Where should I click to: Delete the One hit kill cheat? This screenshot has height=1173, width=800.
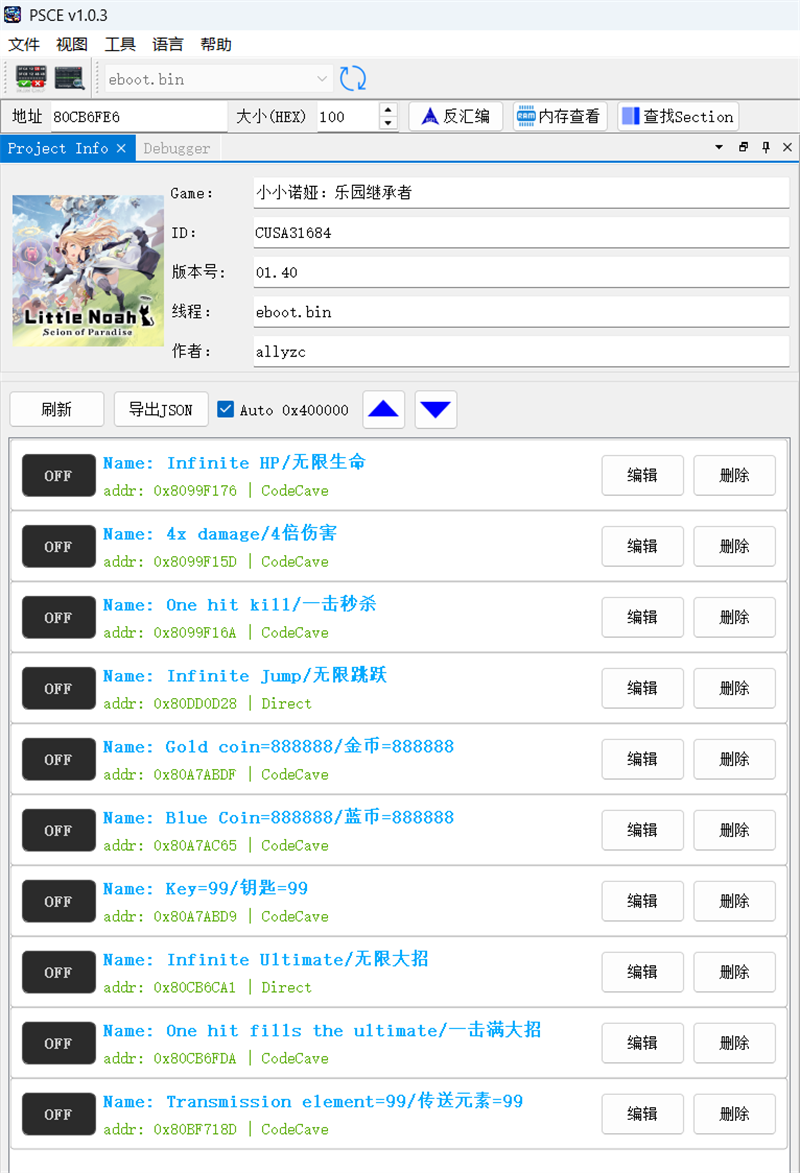[x=734, y=617]
